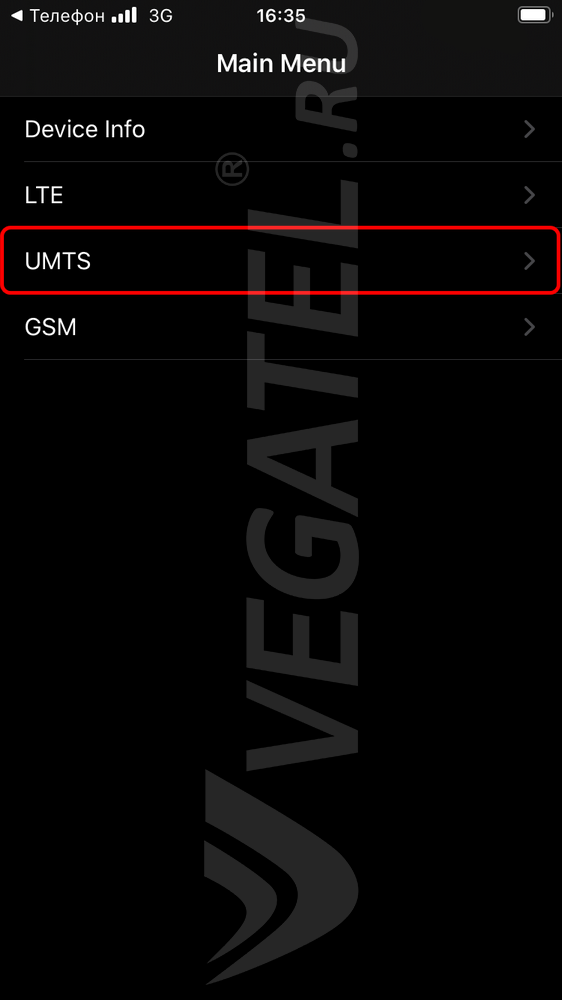Return to the Телефон app
The width and height of the screenshot is (562, 1000).
tap(58, 16)
